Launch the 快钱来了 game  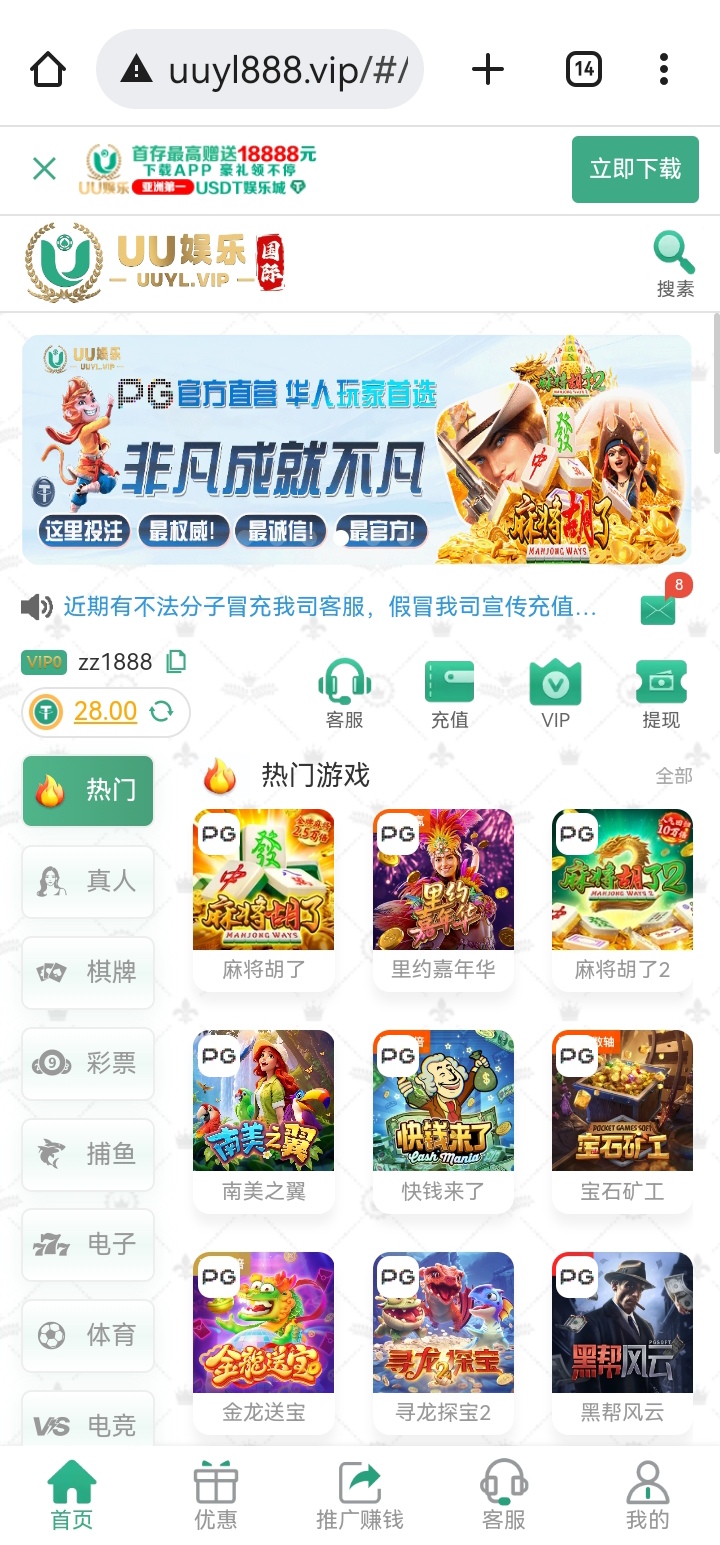[x=443, y=1117]
